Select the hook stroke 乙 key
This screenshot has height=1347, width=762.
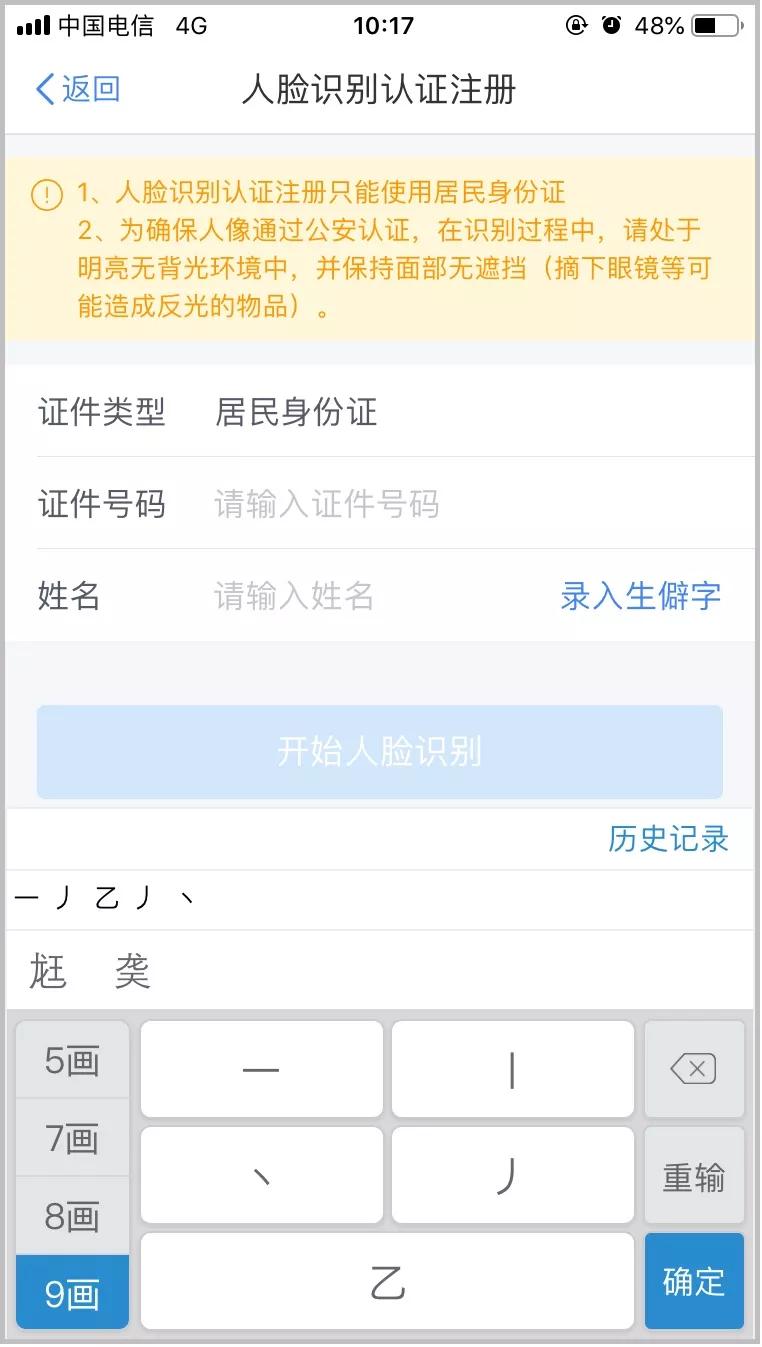[386, 1281]
